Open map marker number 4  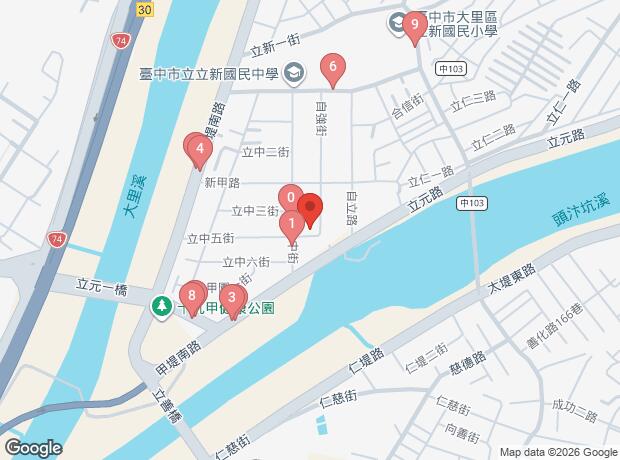pos(200,151)
